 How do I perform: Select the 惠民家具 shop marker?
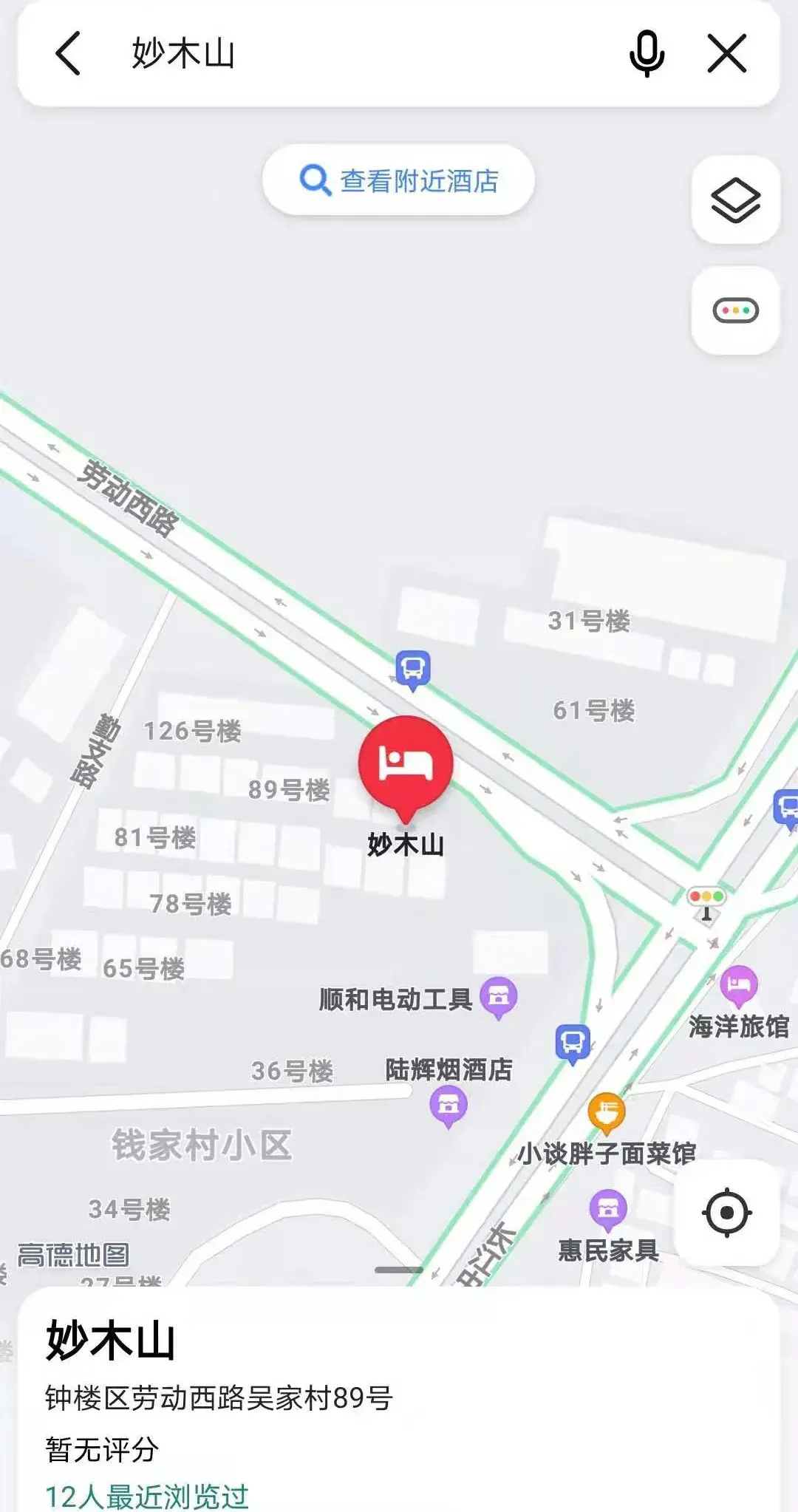[x=607, y=1209]
